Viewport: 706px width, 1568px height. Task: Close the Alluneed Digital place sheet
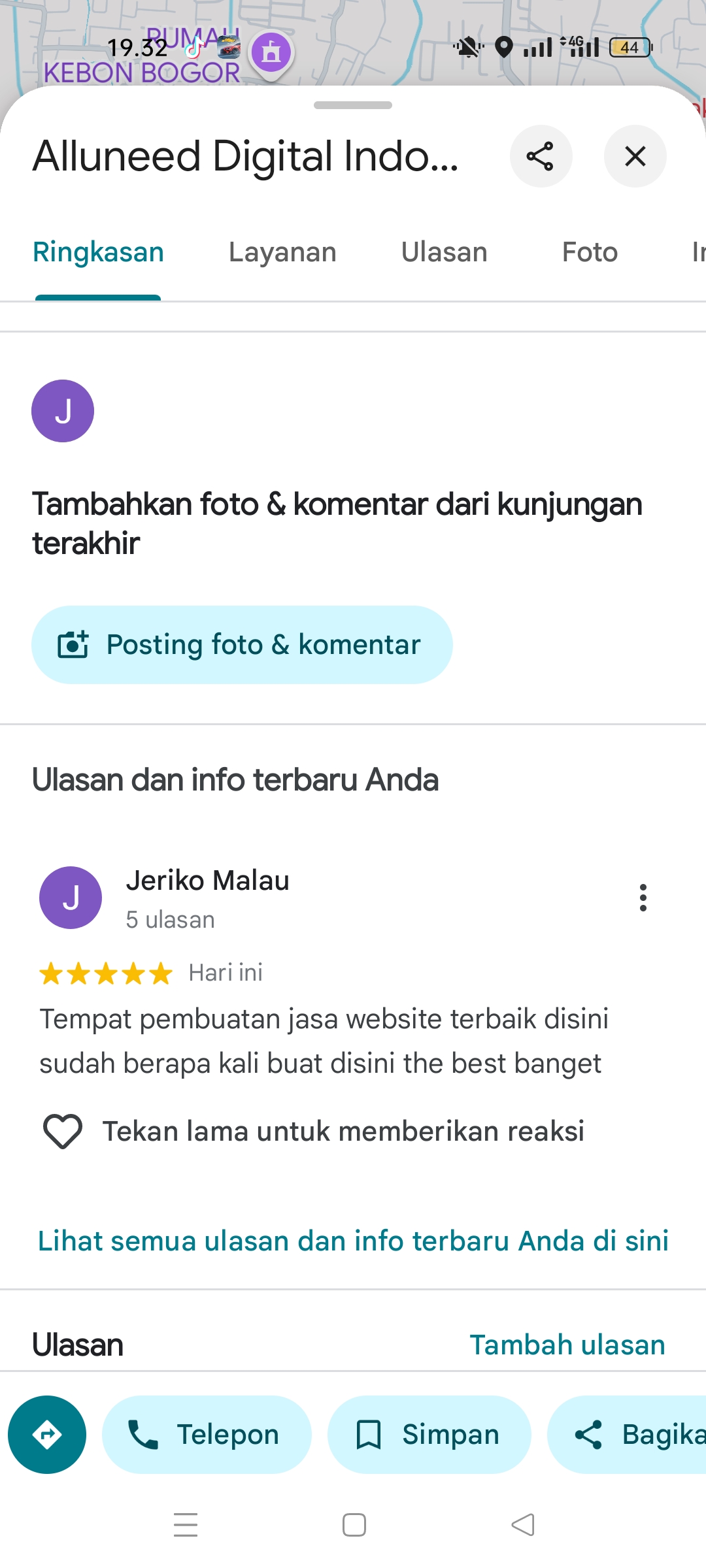(635, 156)
